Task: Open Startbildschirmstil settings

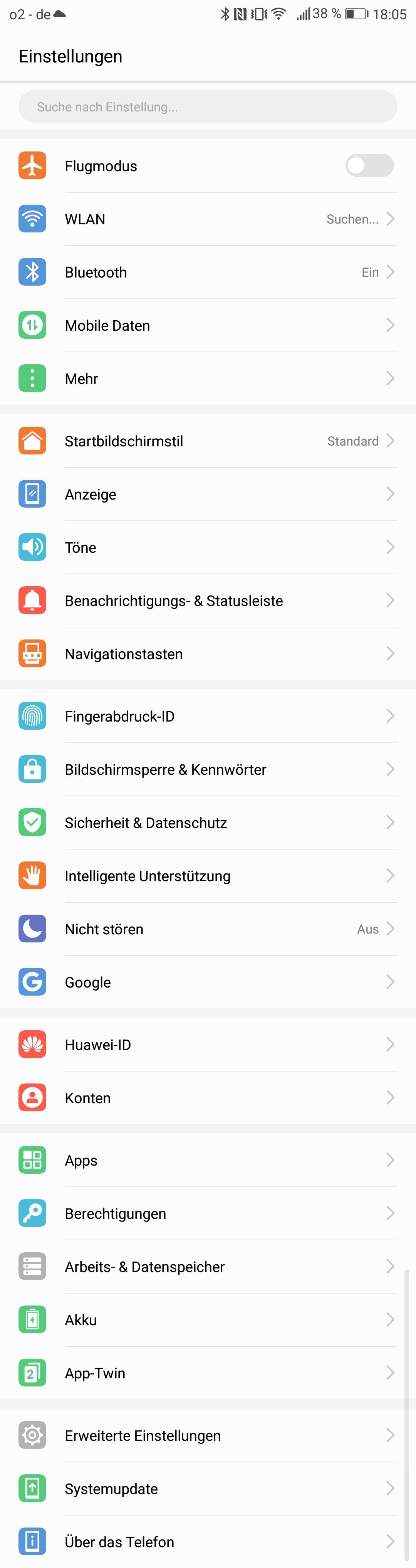Action: point(207,441)
